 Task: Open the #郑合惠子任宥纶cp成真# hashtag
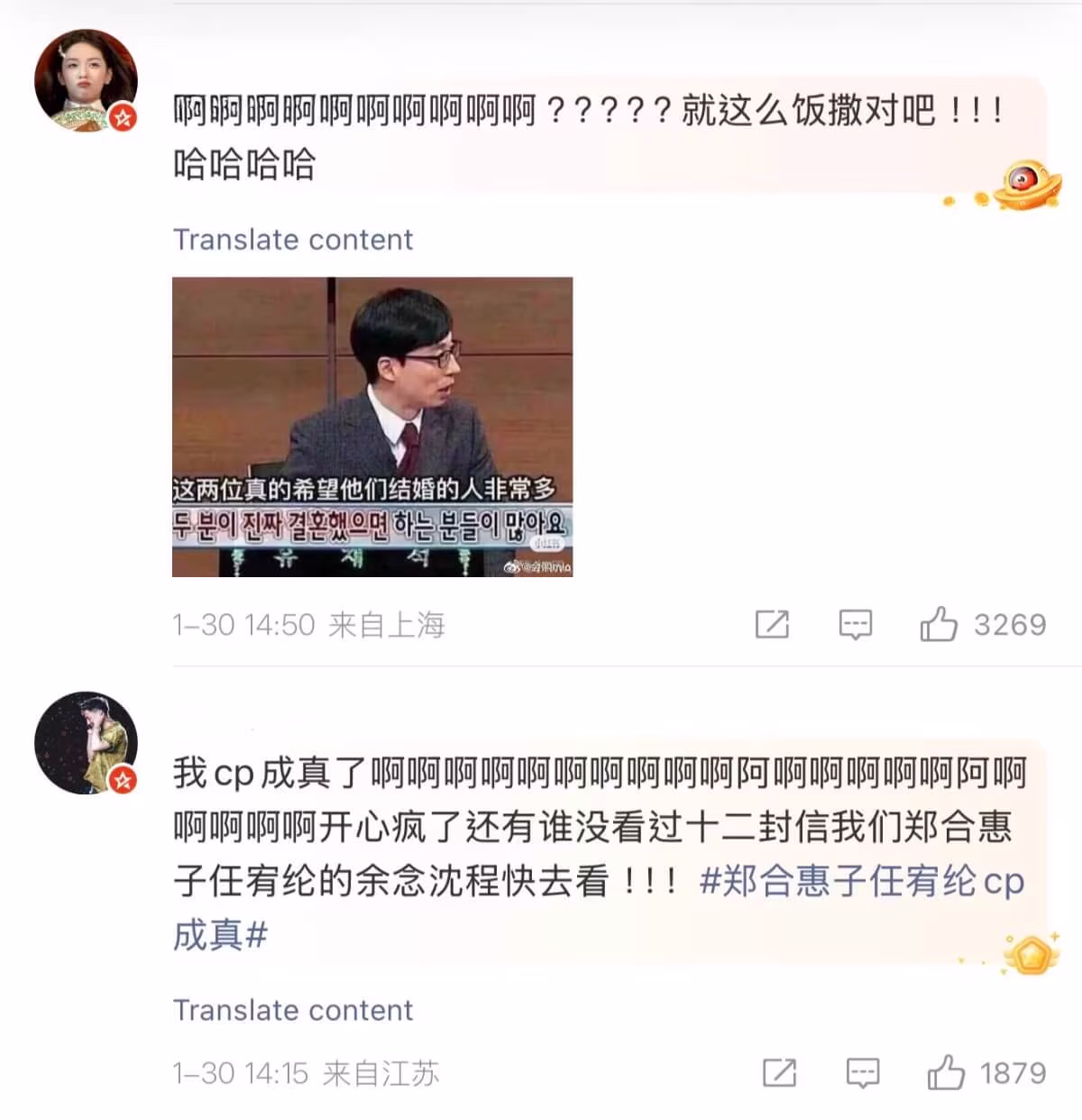point(861,881)
